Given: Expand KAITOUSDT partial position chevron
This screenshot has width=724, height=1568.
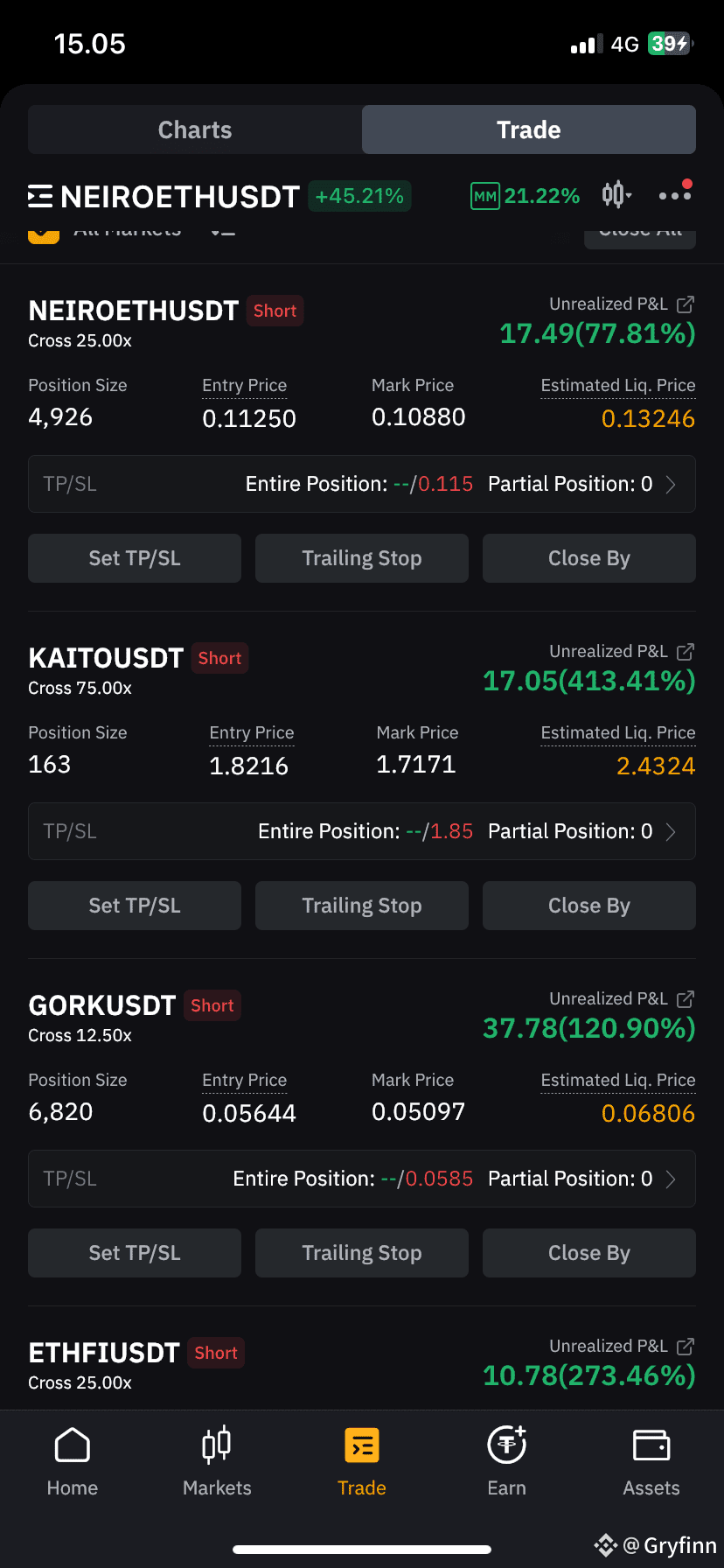Looking at the screenshot, I should pyautogui.click(x=672, y=831).
